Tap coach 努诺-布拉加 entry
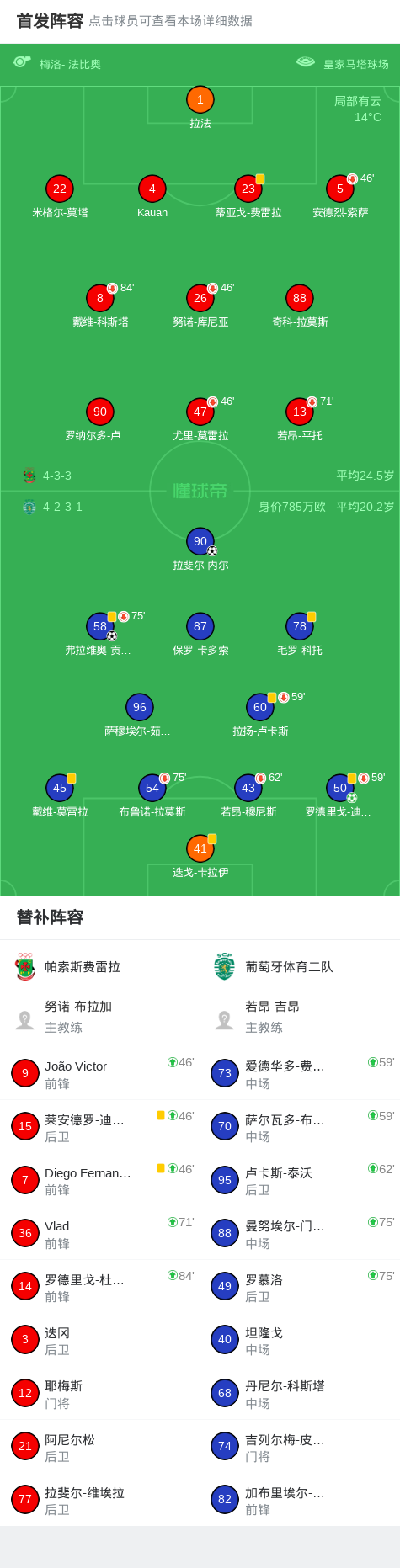 click(x=100, y=1017)
